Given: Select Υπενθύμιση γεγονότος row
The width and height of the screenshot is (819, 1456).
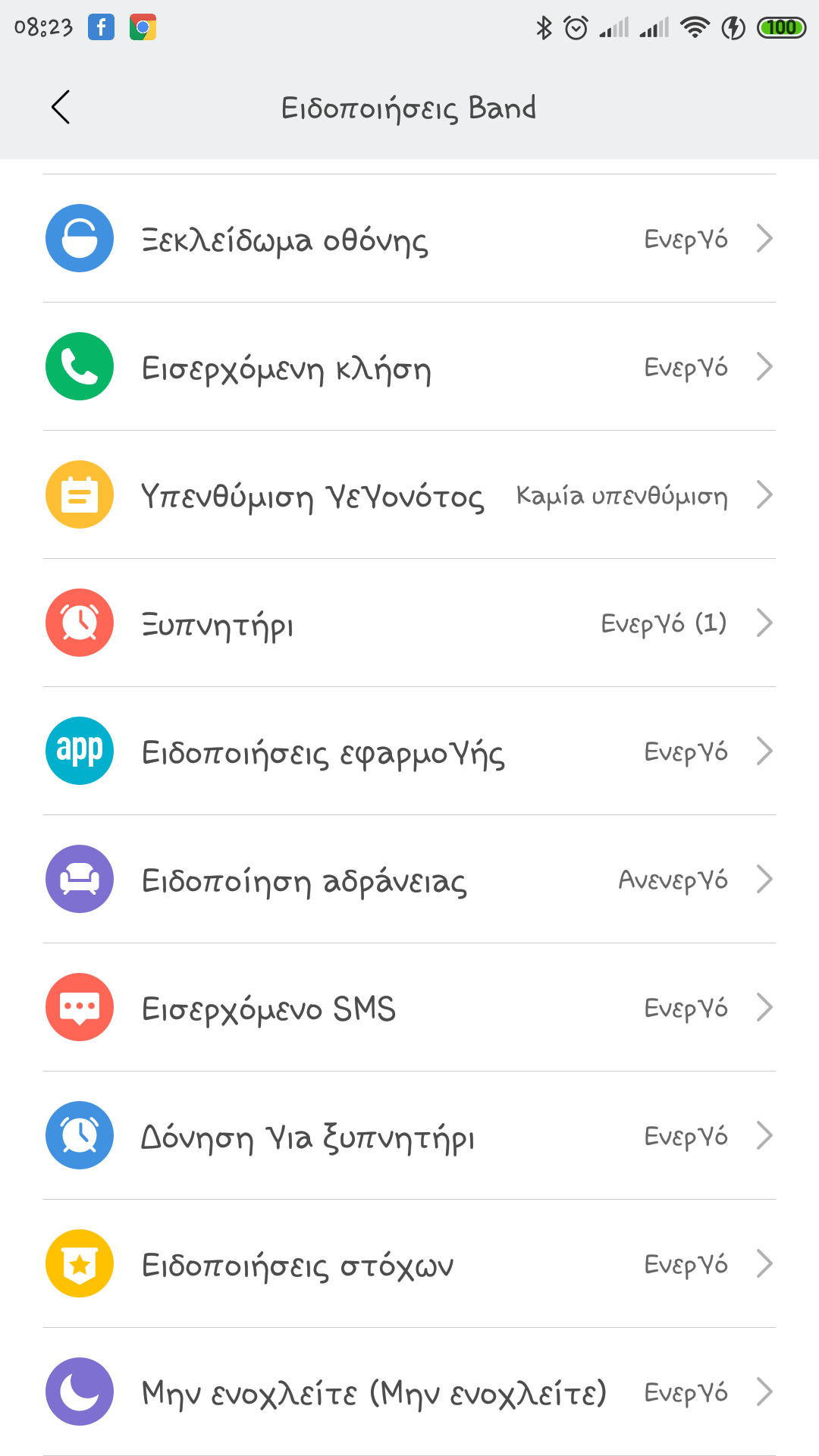Looking at the screenshot, I should point(409,495).
